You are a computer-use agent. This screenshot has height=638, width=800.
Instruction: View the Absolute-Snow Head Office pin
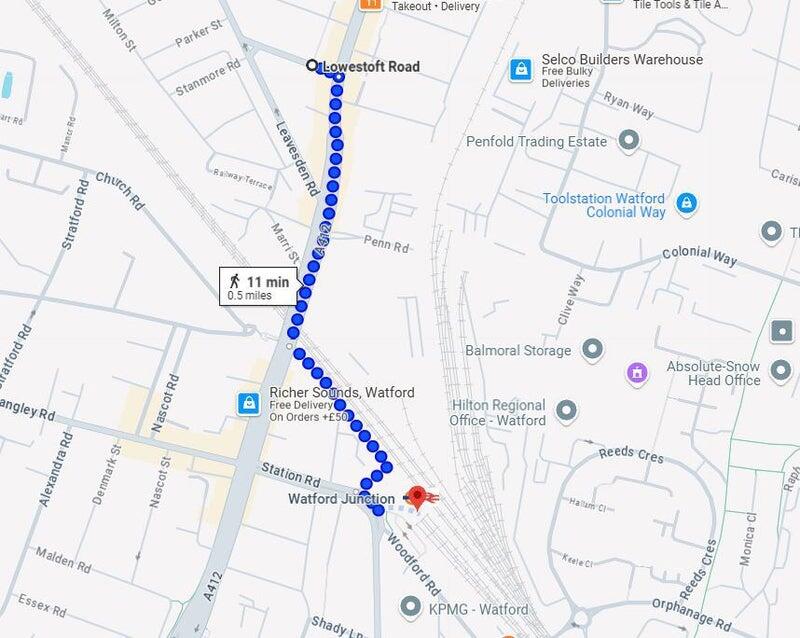pos(636,374)
